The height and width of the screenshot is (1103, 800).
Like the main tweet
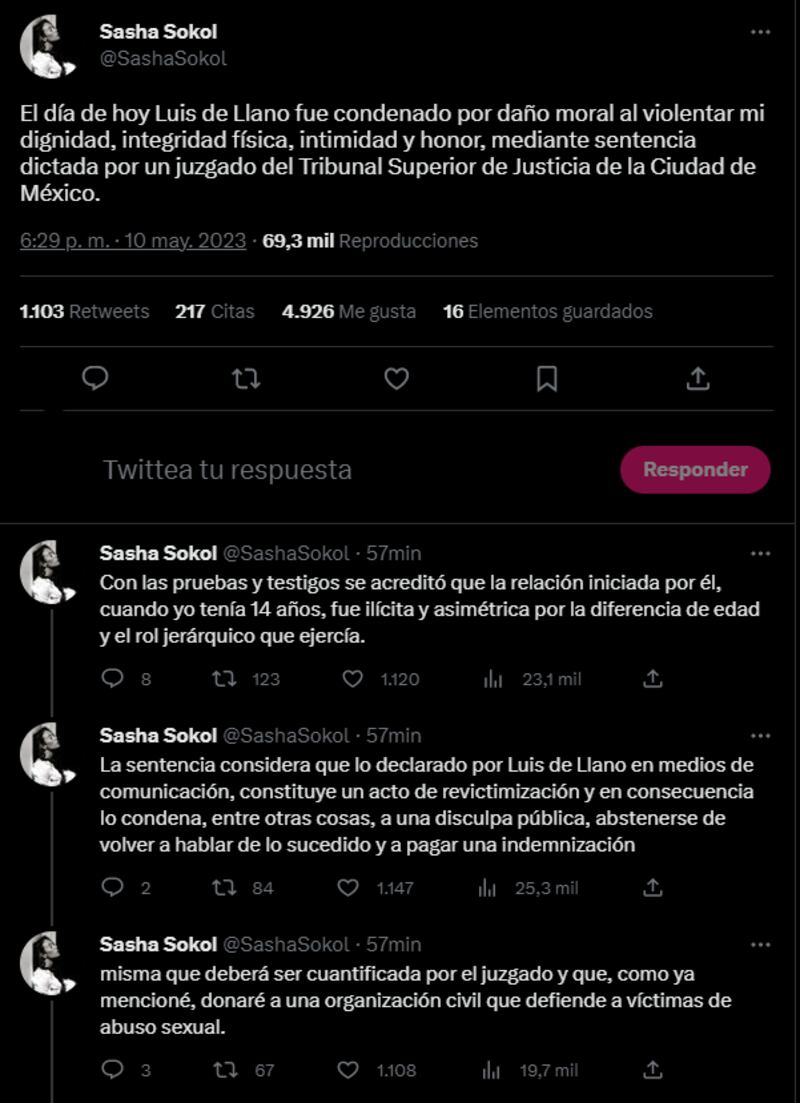(397, 378)
